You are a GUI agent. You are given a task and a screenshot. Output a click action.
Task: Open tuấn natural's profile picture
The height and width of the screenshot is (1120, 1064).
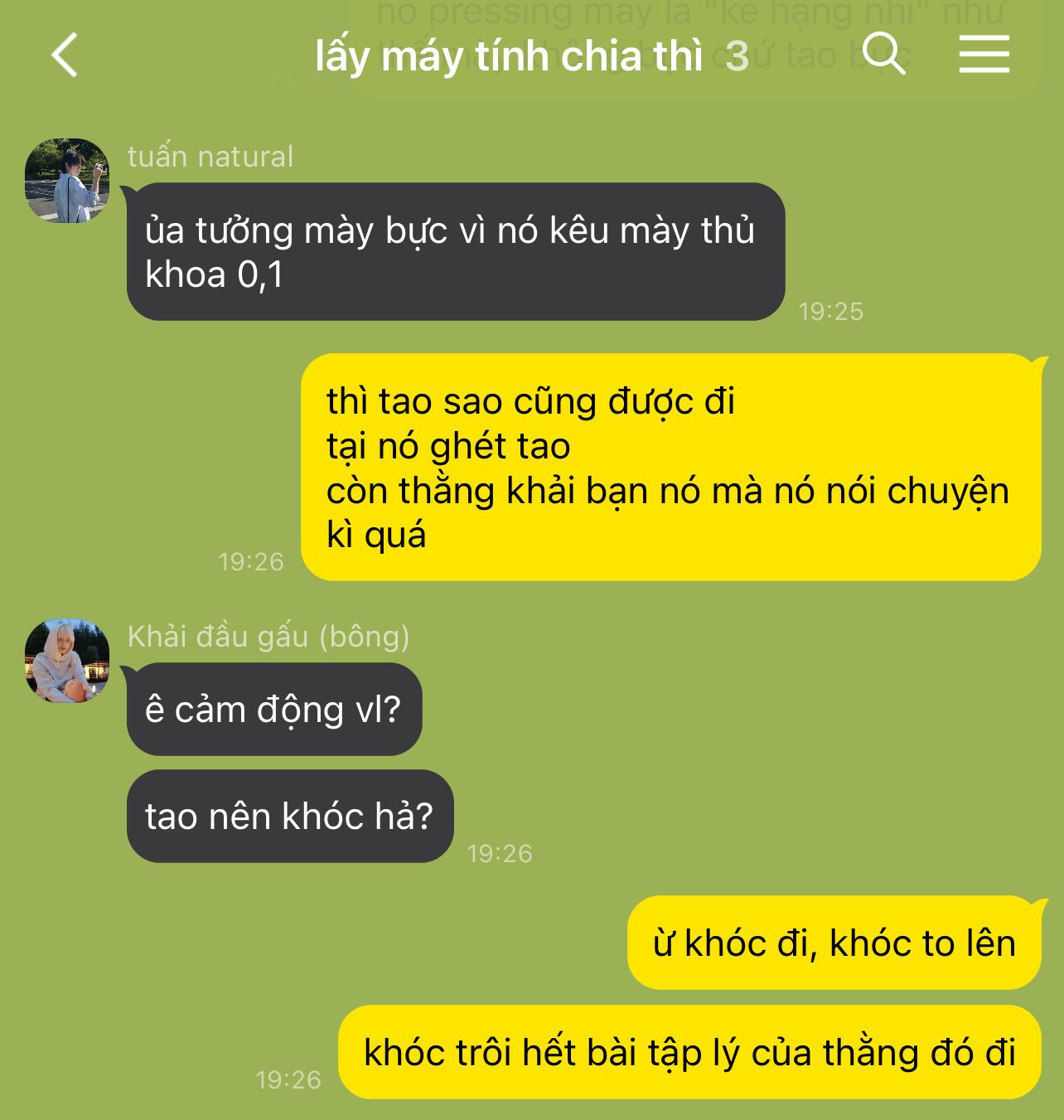click(x=67, y=181)
